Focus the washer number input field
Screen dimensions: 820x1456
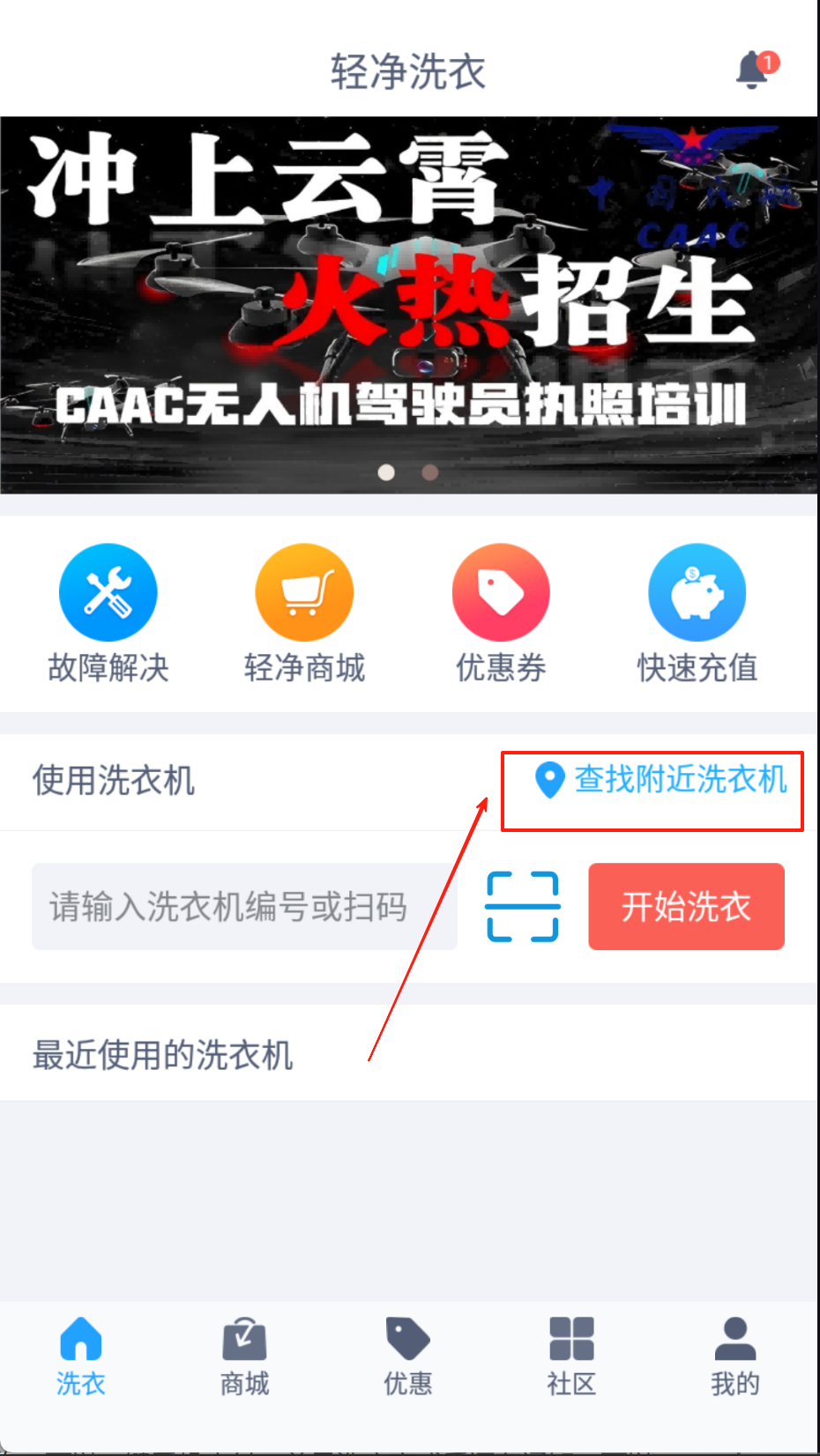tap(244, 907)
